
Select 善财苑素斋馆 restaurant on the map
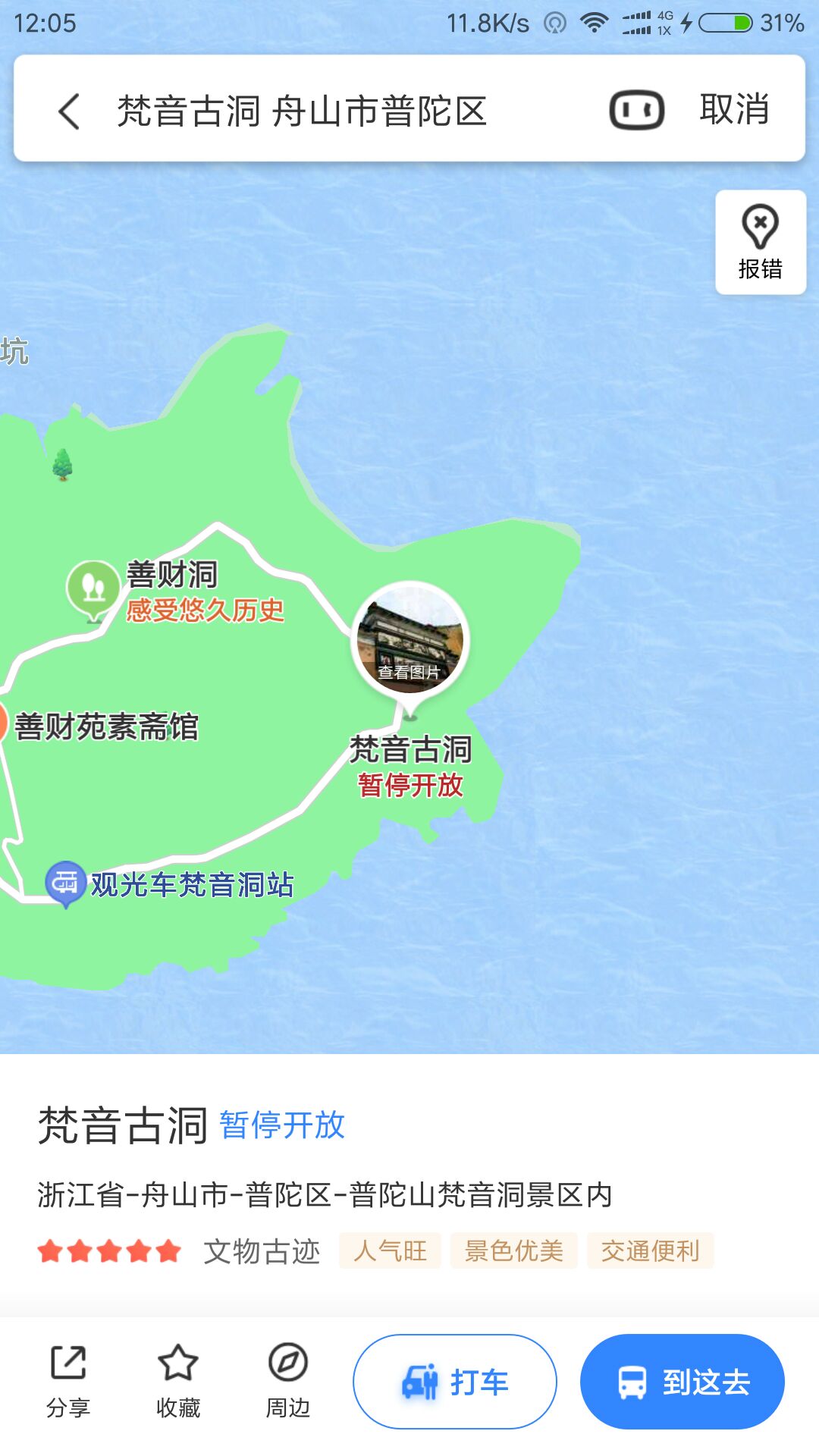106,726
